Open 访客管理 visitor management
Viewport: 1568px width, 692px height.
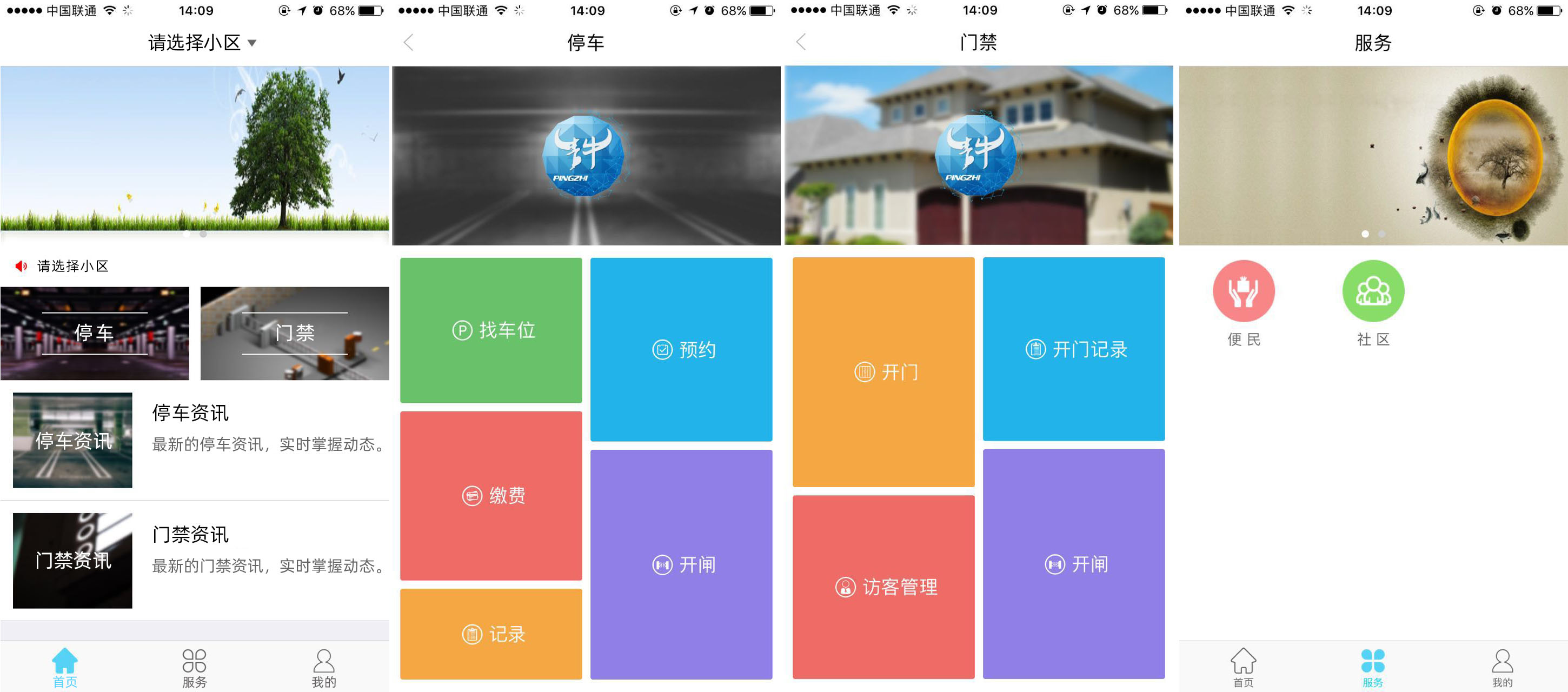(x=883, y=587)
